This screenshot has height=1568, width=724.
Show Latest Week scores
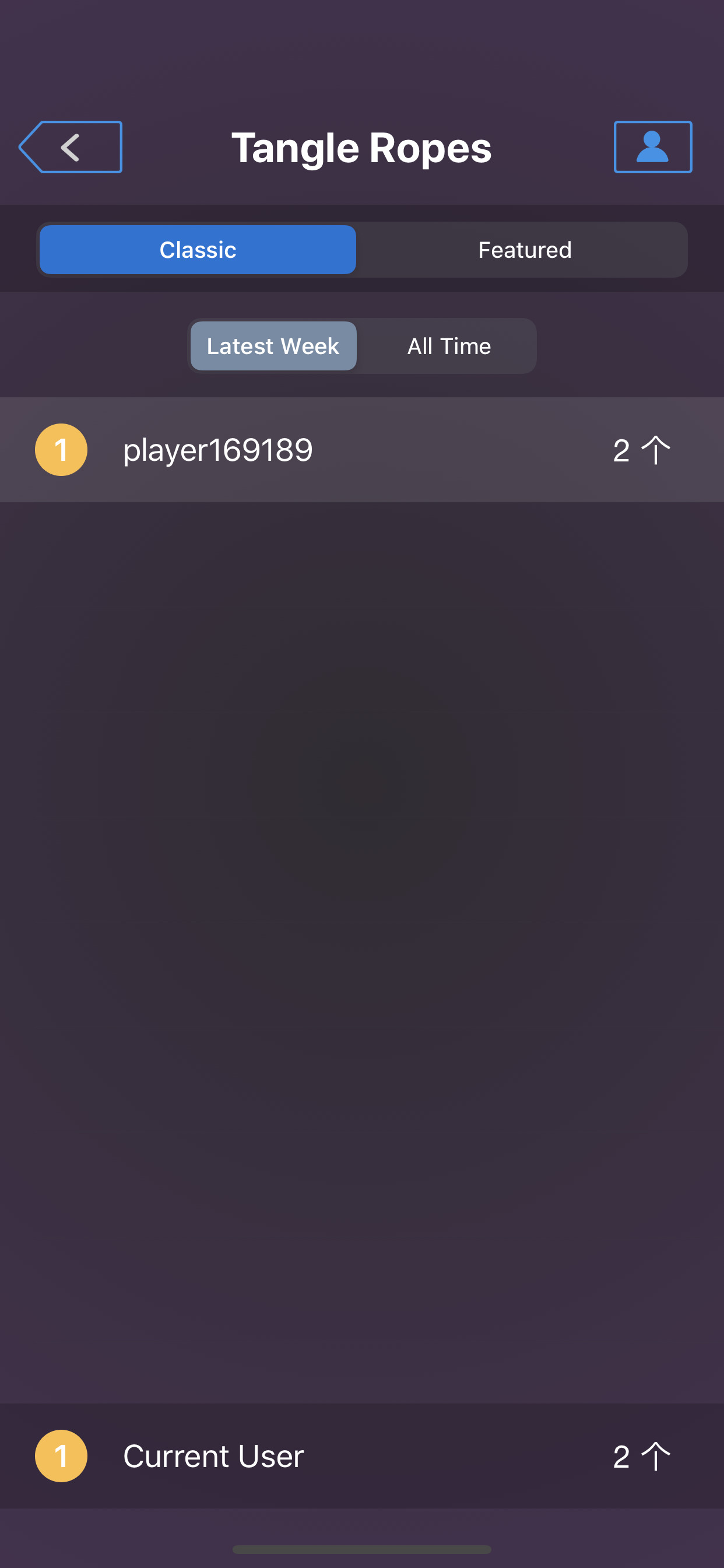[x=273, y=346]
